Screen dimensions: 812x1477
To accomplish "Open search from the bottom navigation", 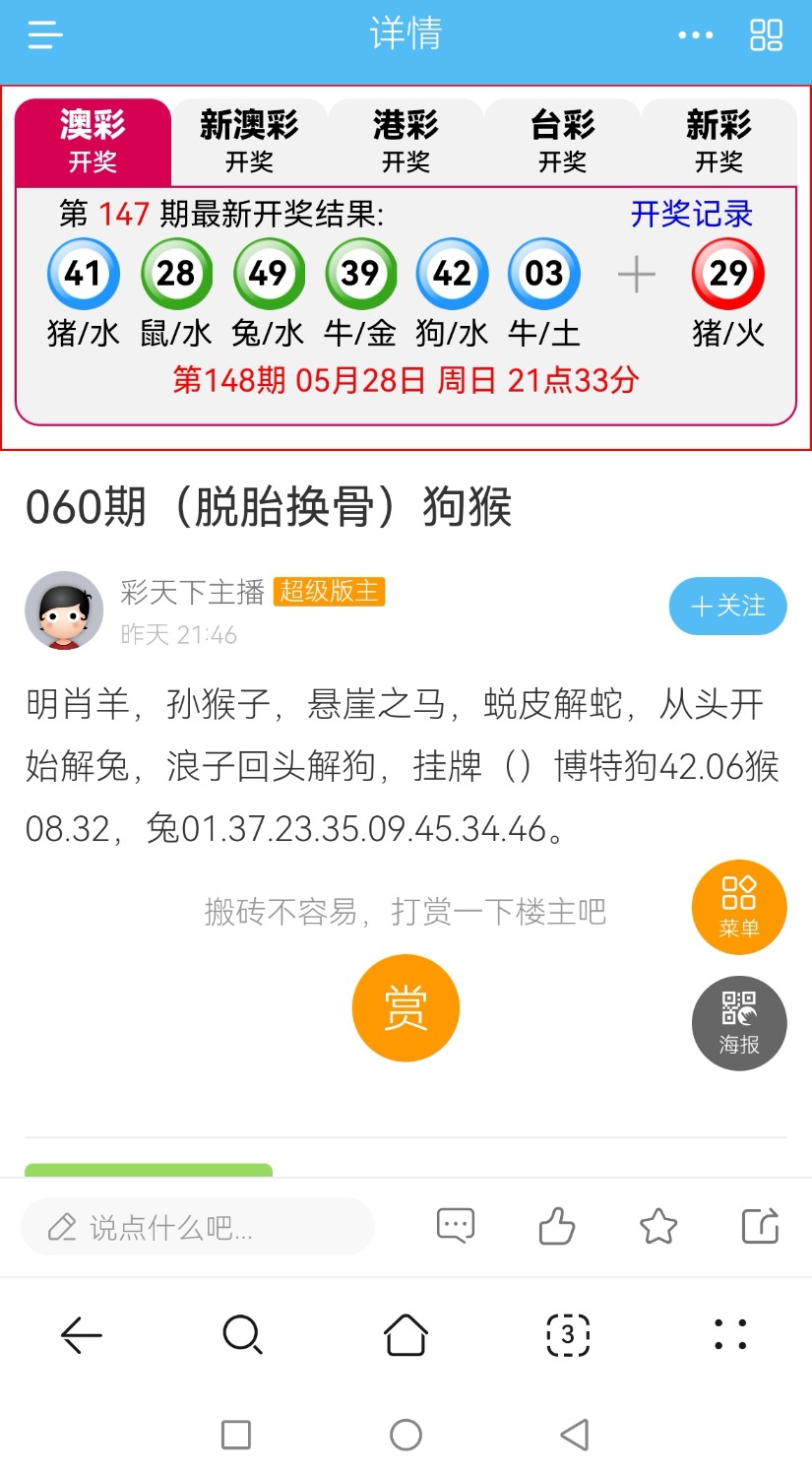I will coord(242,1335).
